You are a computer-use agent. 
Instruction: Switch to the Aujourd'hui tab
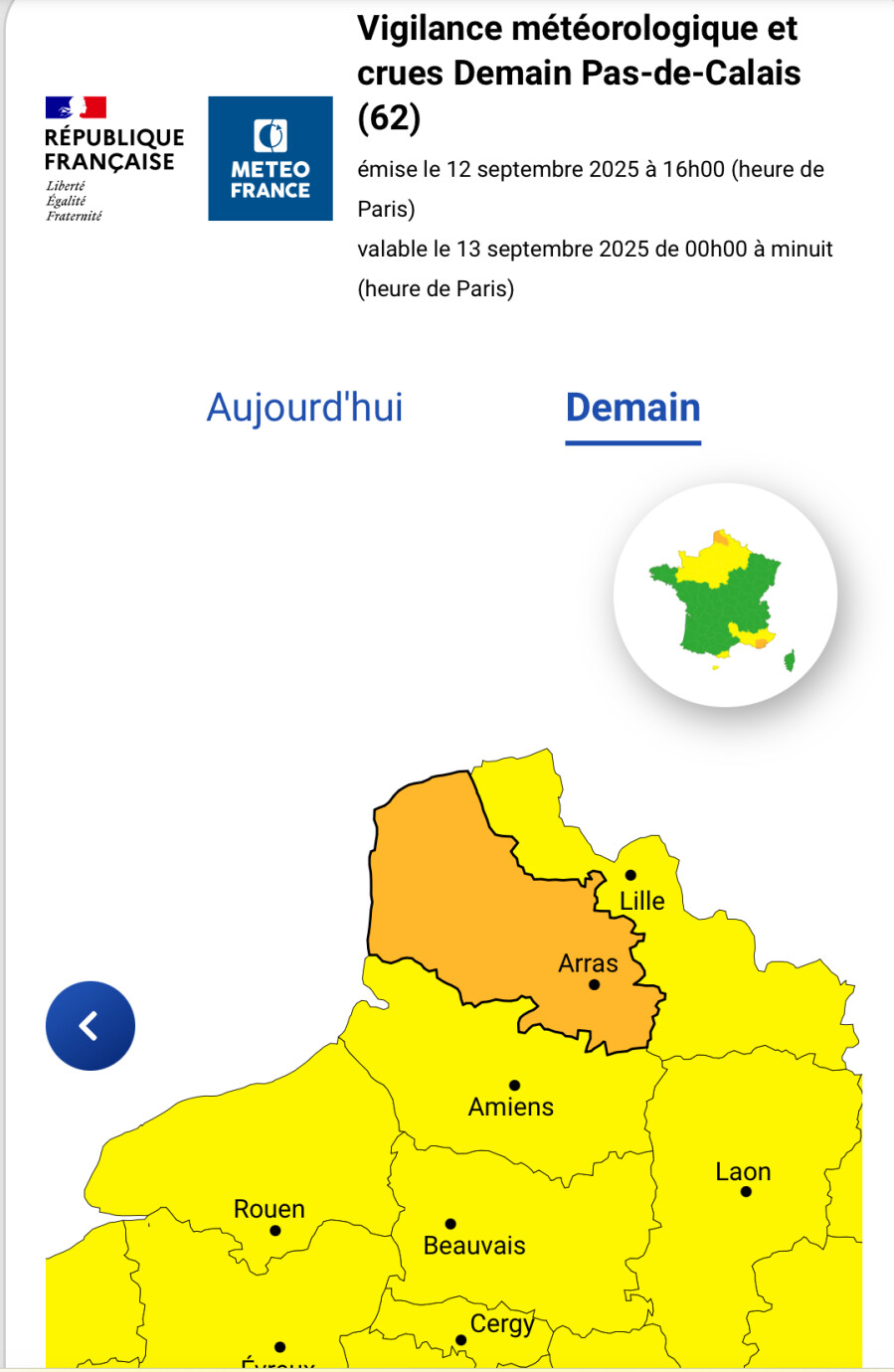[x=304, y=408]
